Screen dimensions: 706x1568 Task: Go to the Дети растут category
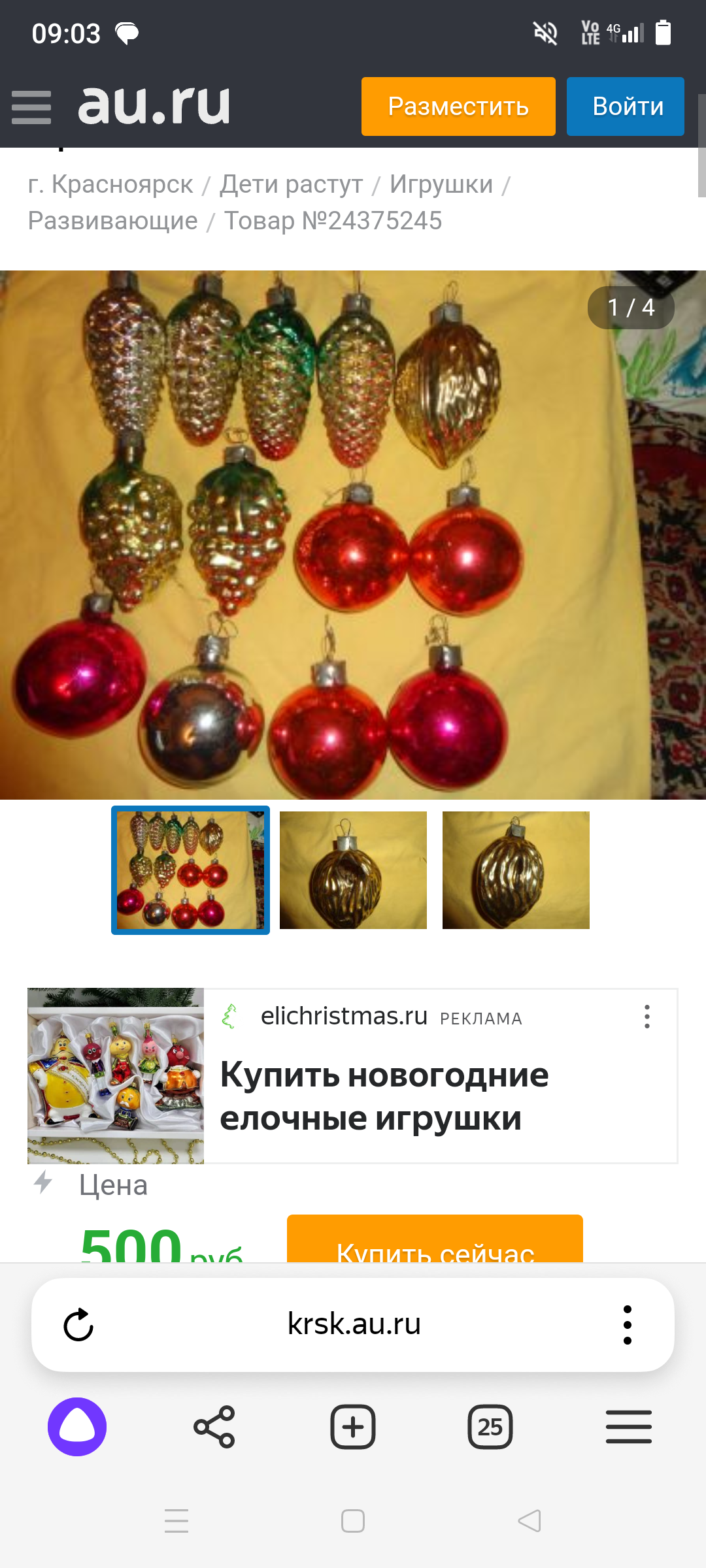[x=291, y=185]
